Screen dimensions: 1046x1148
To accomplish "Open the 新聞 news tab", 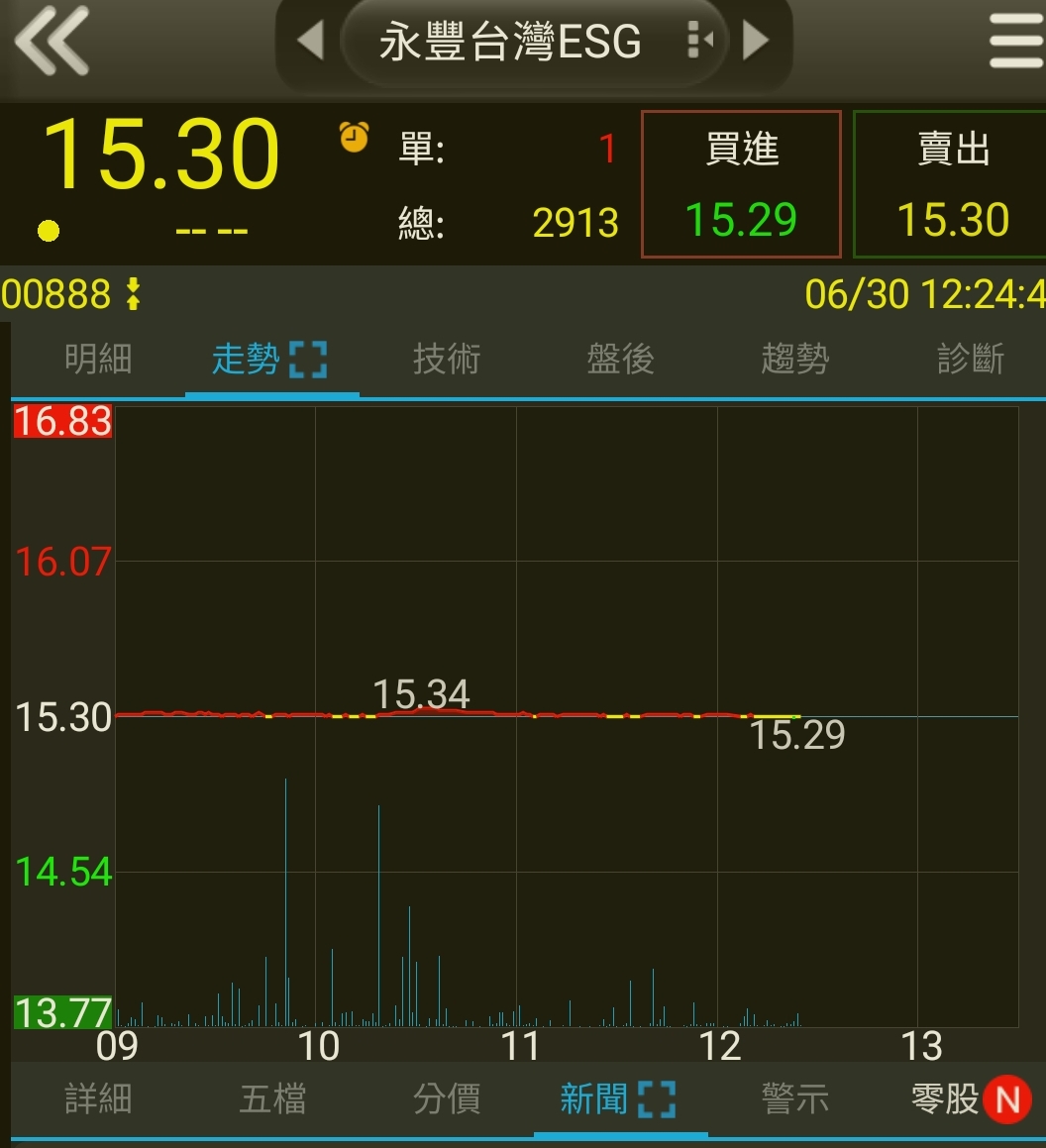I will (x=594, y=1098).
